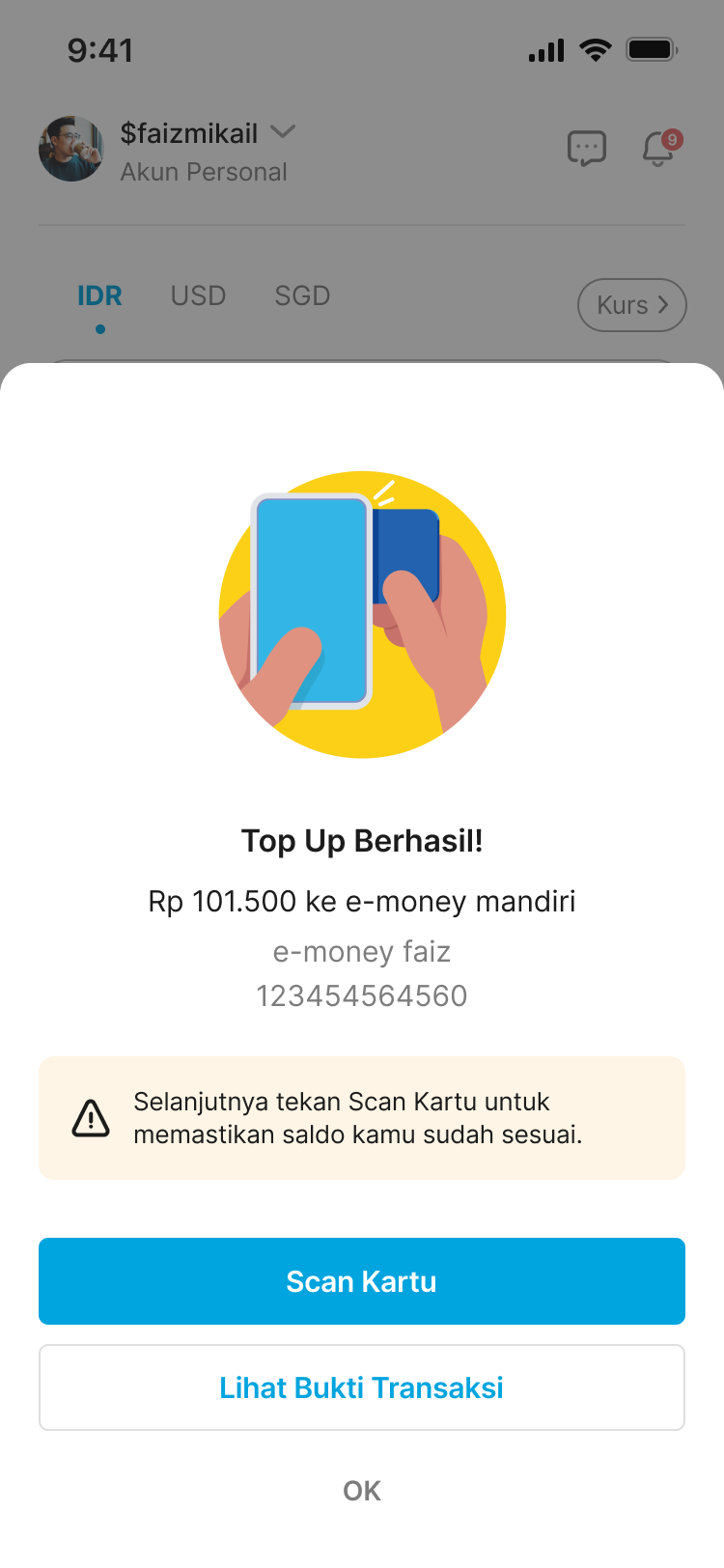Tap the battery indicator in the status bar
The height and width of the screenshot is (1568, 724).
pos(653,50)
